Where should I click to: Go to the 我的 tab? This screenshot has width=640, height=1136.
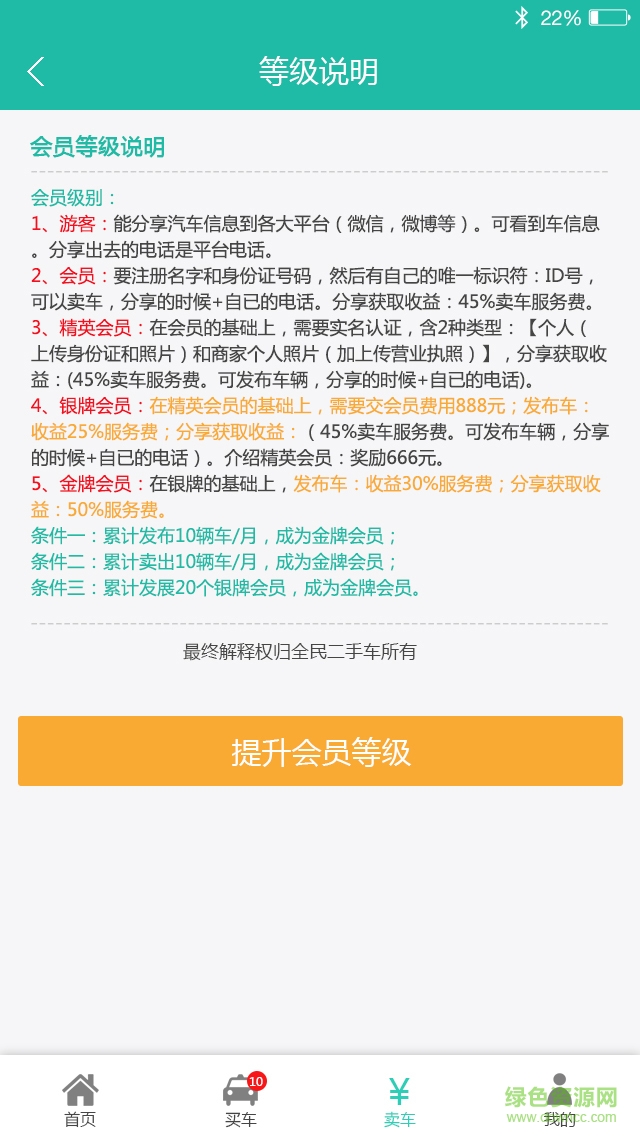click(559, 1099)
